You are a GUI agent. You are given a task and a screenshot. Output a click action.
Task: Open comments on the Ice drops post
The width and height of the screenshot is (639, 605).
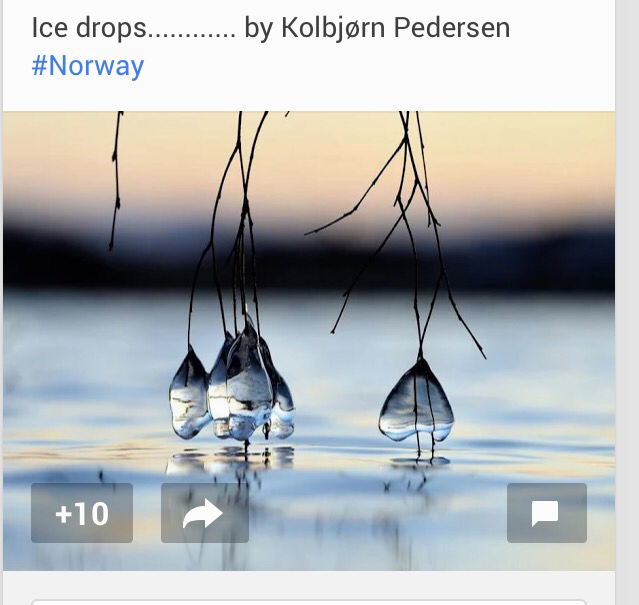point(546,513)
